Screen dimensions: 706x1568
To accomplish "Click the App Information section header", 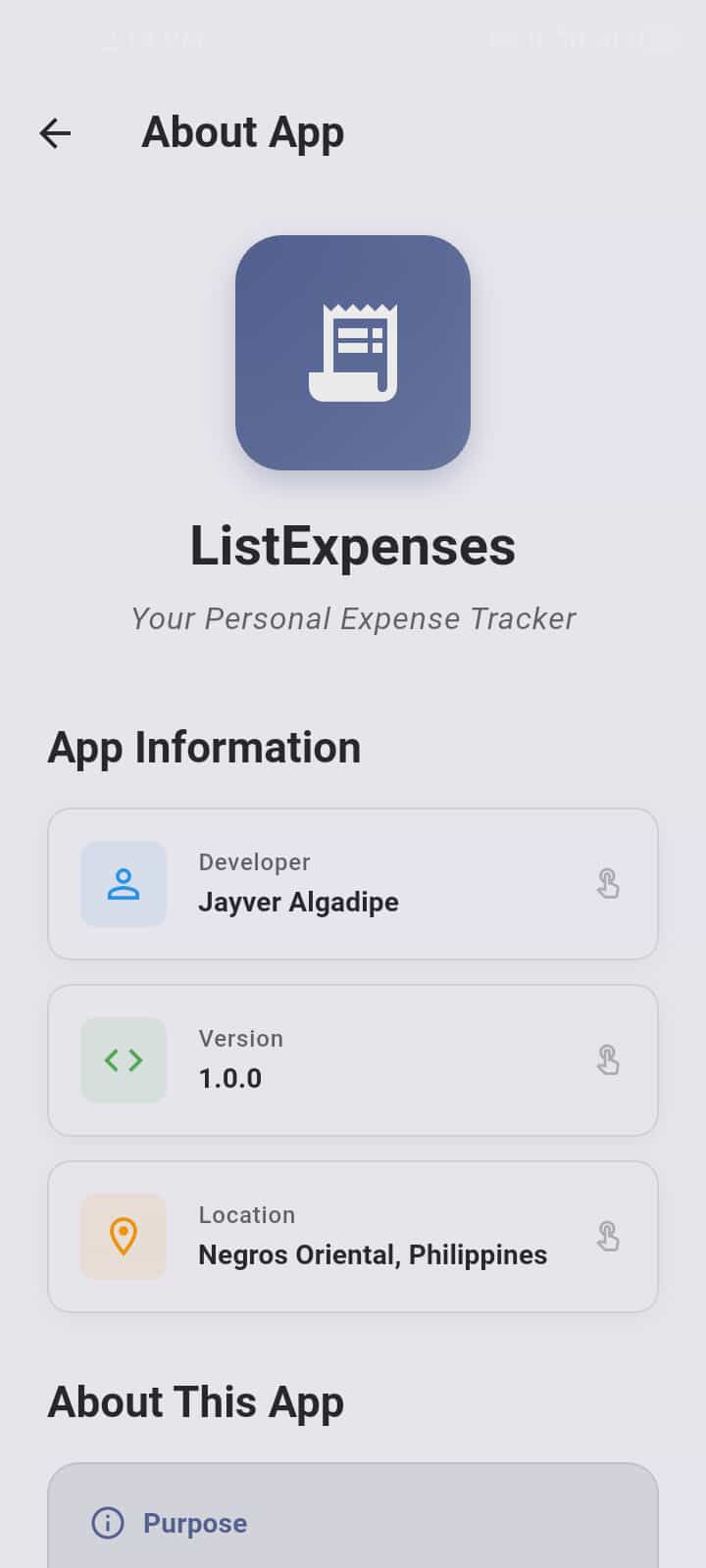I will point(204,747).
